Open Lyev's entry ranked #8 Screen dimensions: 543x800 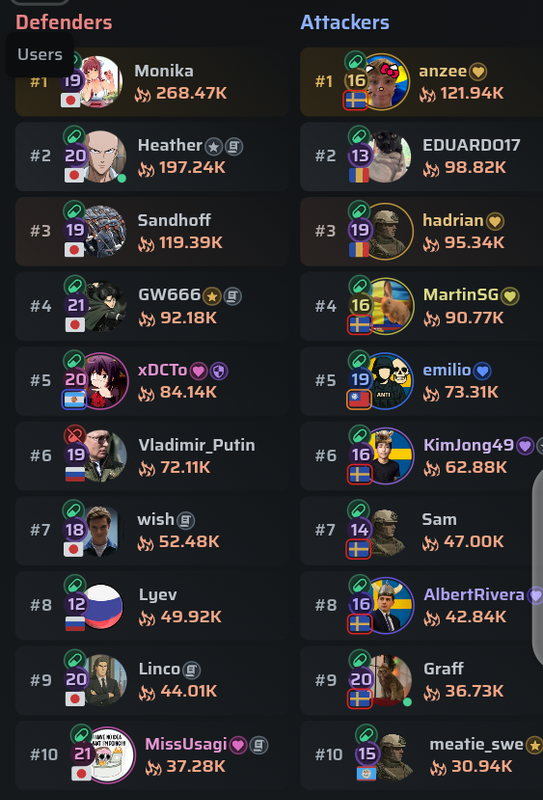pos(152,606)
